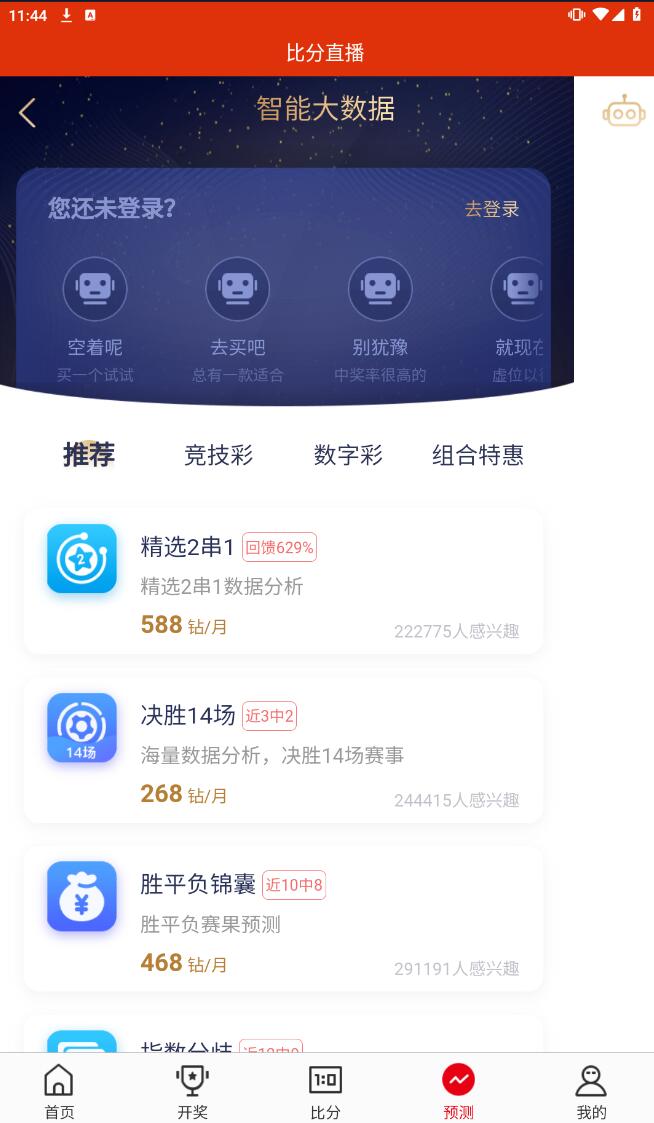Open the 我的 bottom tab
Screen dimensions: 654x1123
pos(591,1091)
